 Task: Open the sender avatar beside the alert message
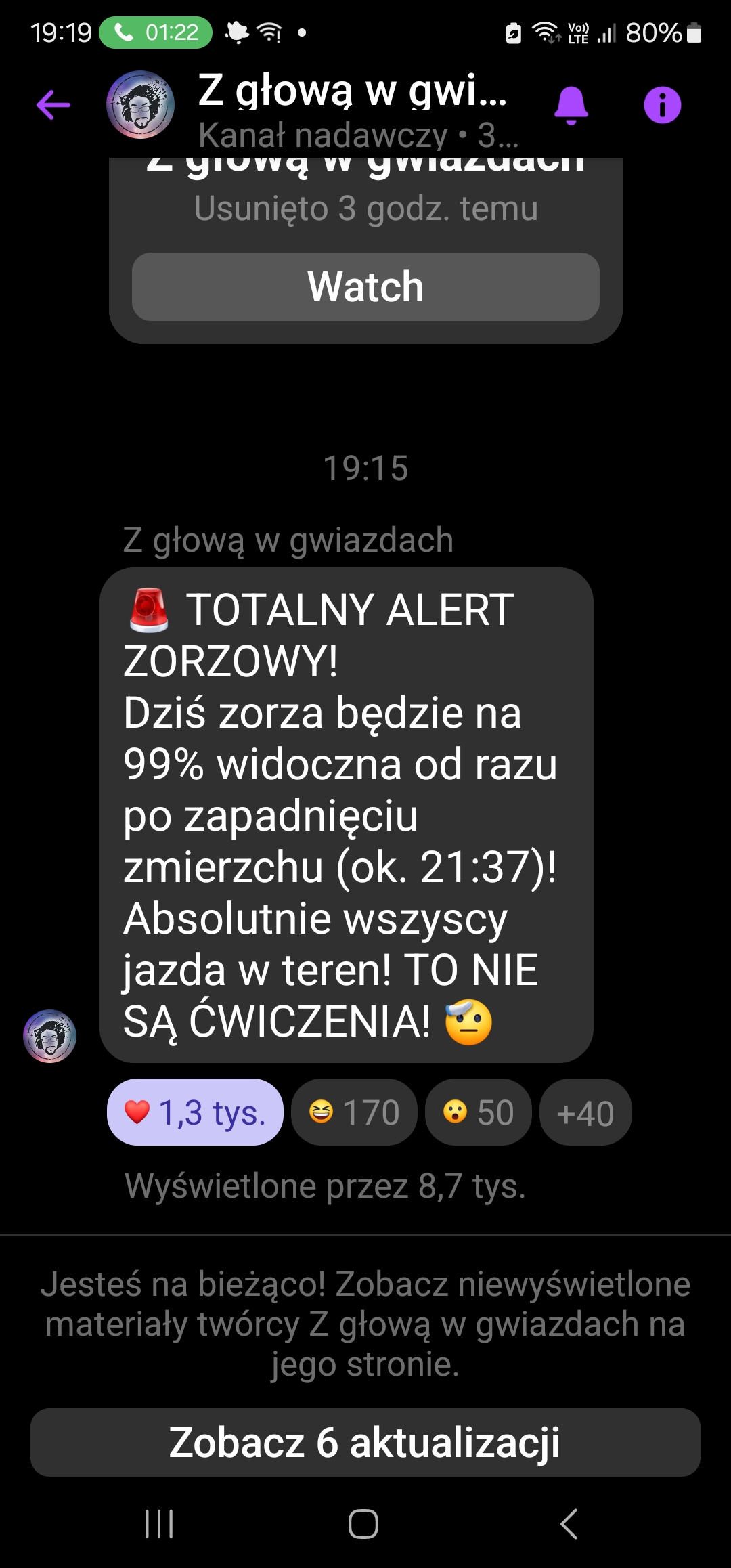click(x=50, y=1036)
